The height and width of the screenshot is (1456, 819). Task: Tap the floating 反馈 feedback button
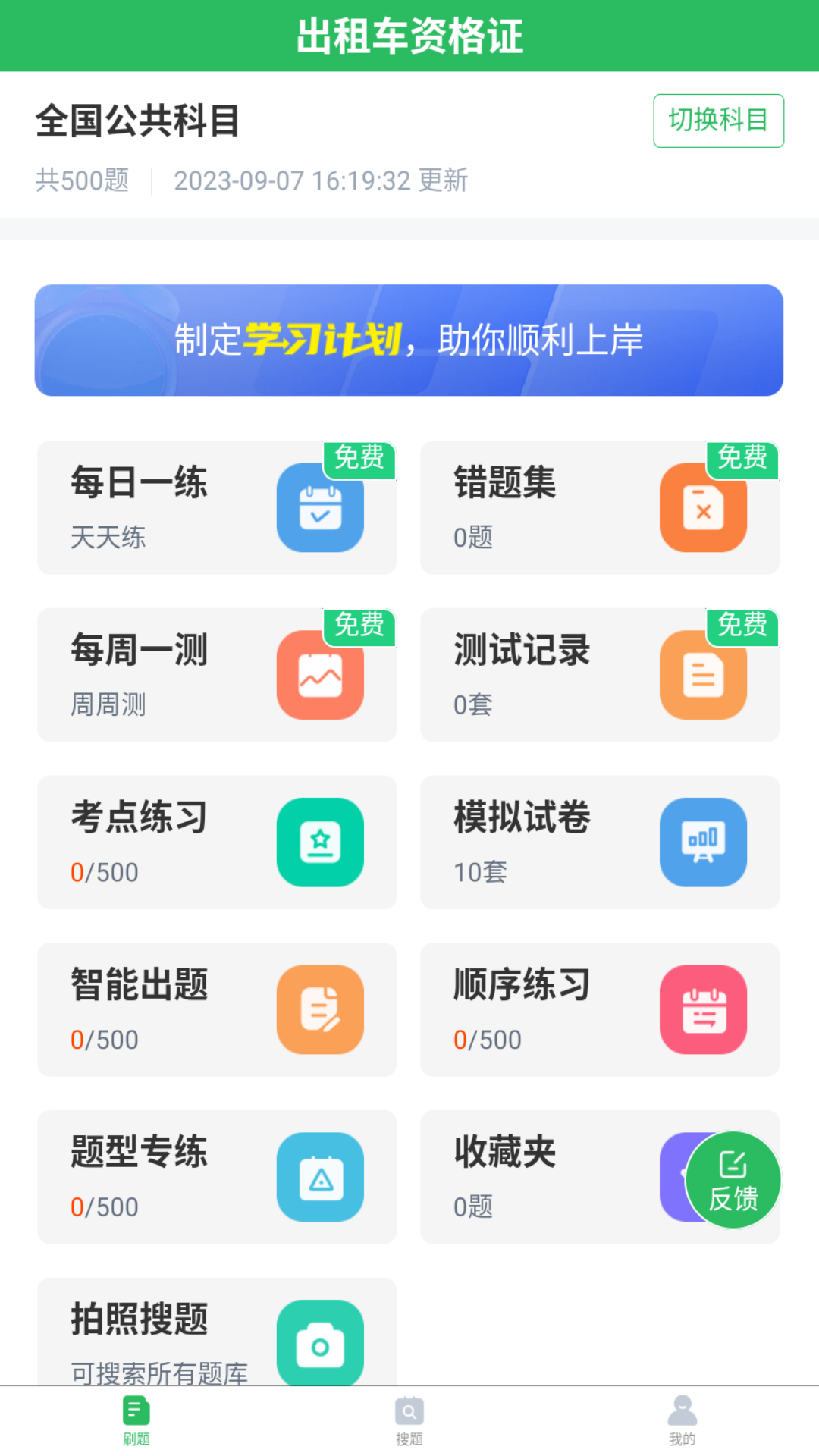point(733,1180)
